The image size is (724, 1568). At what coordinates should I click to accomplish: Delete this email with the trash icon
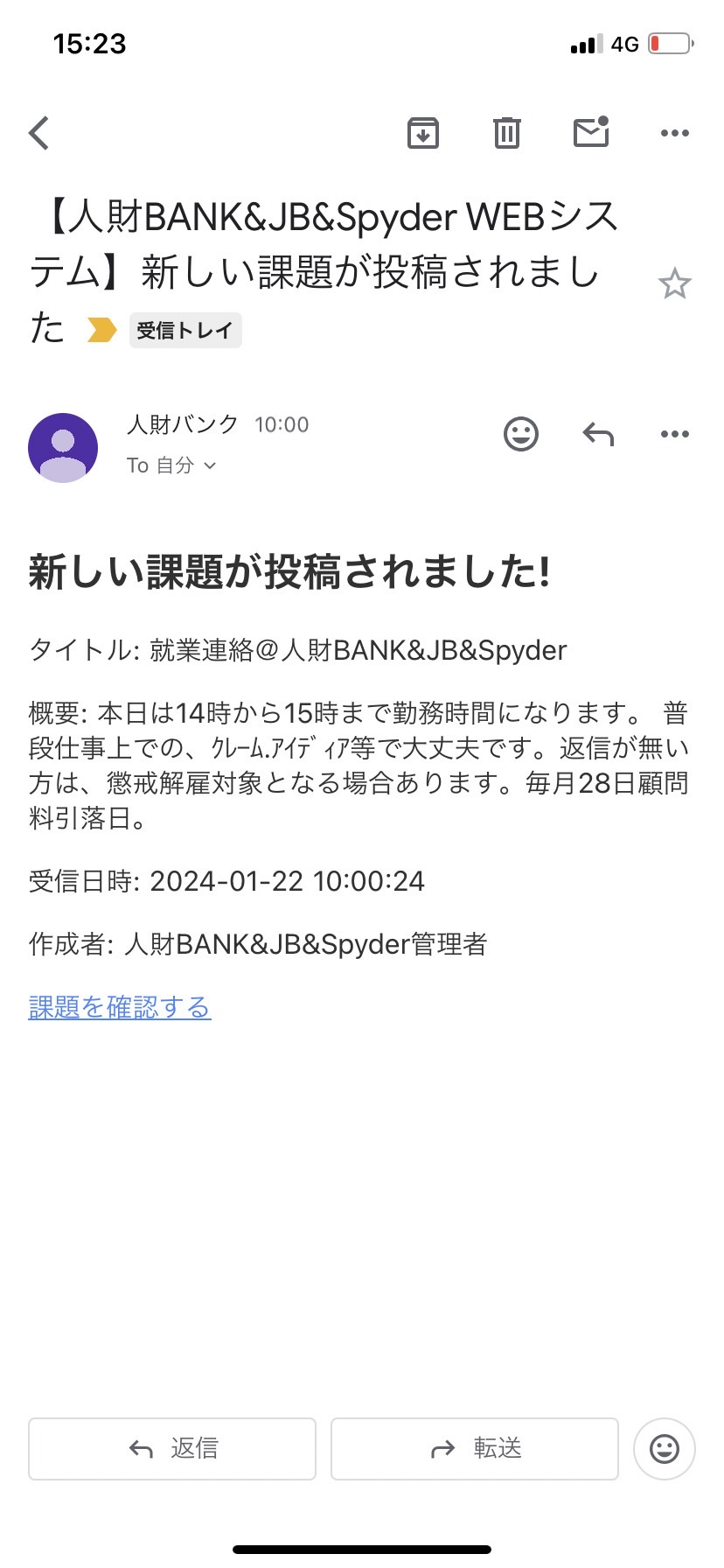[x=507, y=133]
